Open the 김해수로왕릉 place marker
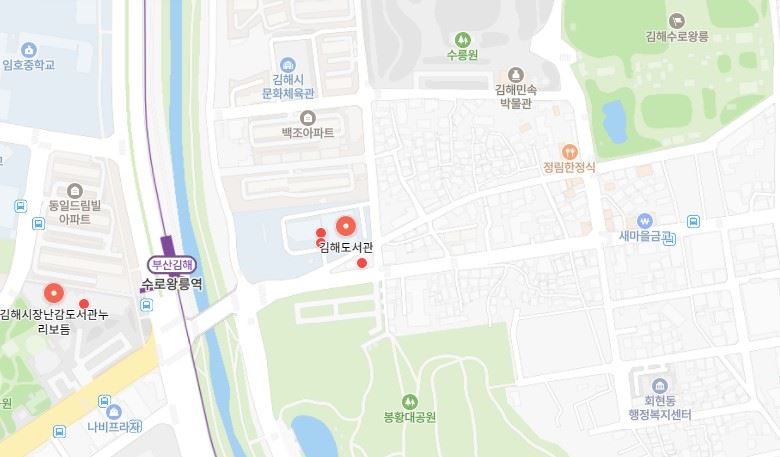The width and height of the screenshot is (780, 457). point(677,19)
